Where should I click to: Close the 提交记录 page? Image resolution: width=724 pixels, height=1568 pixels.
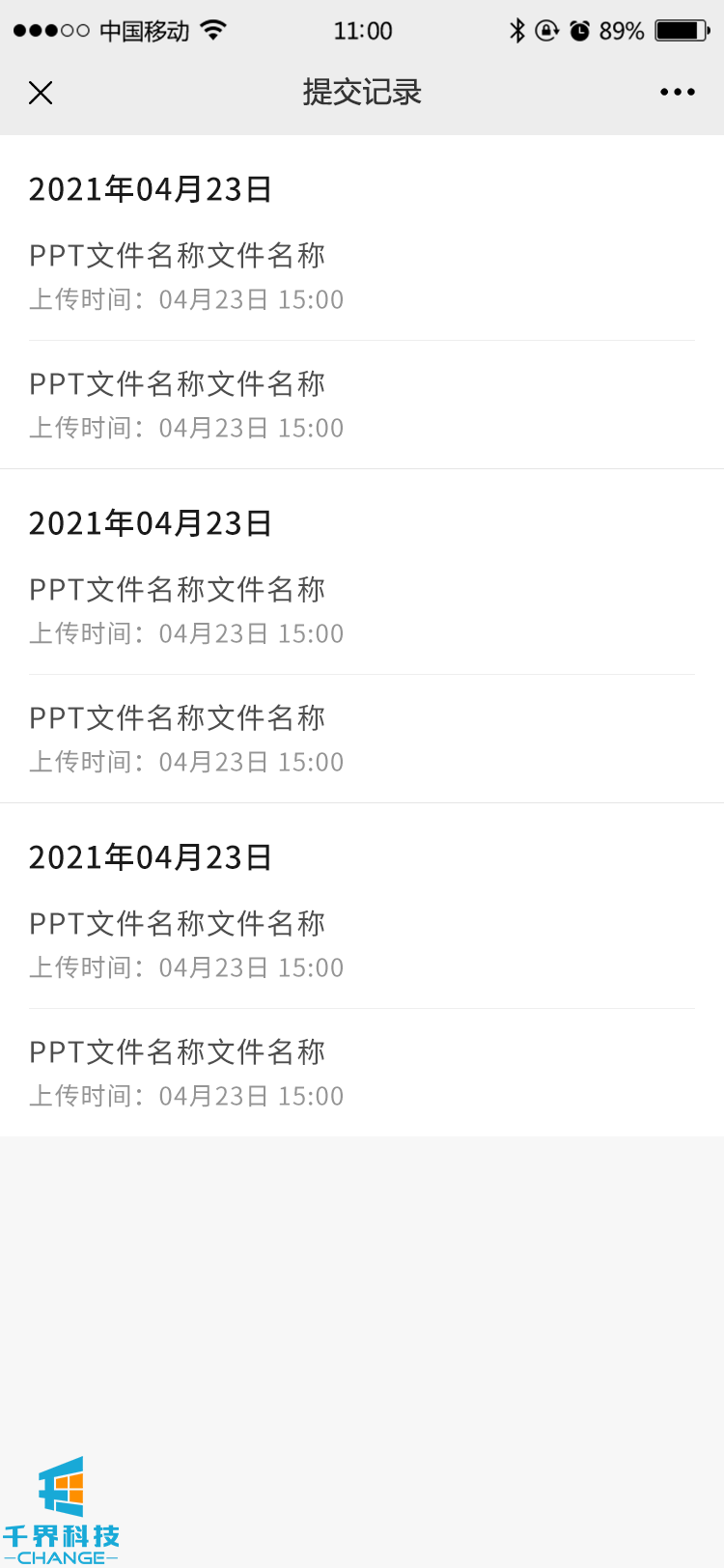(x=41, y=93)
